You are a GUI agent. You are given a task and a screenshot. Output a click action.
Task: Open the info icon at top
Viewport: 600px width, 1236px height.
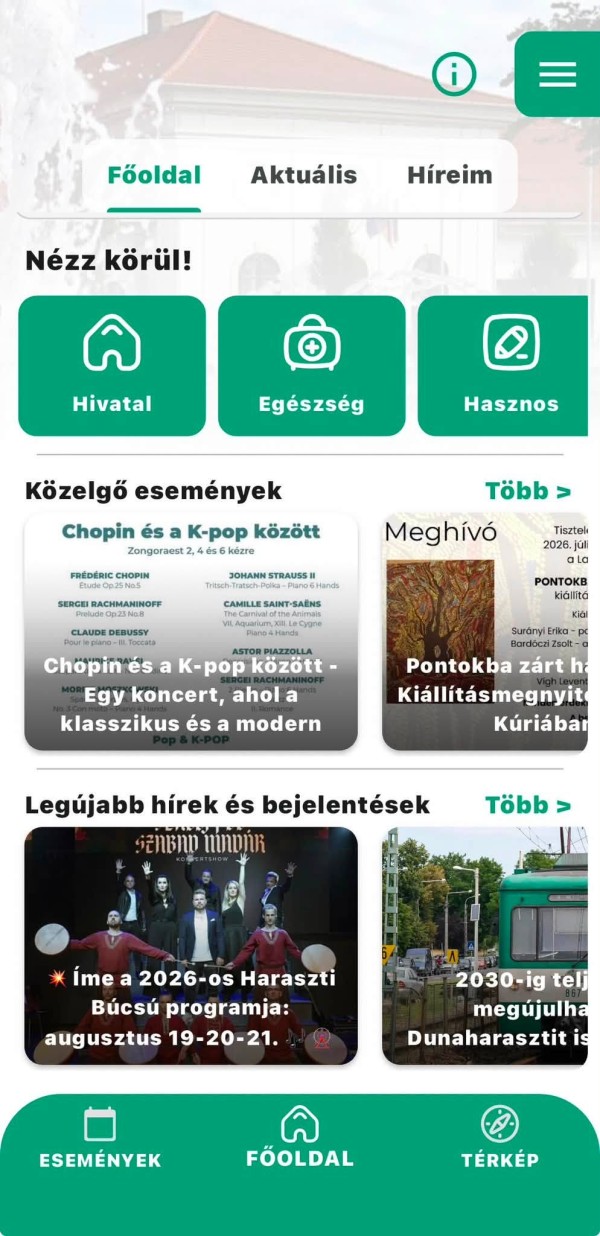coord(454,74)
